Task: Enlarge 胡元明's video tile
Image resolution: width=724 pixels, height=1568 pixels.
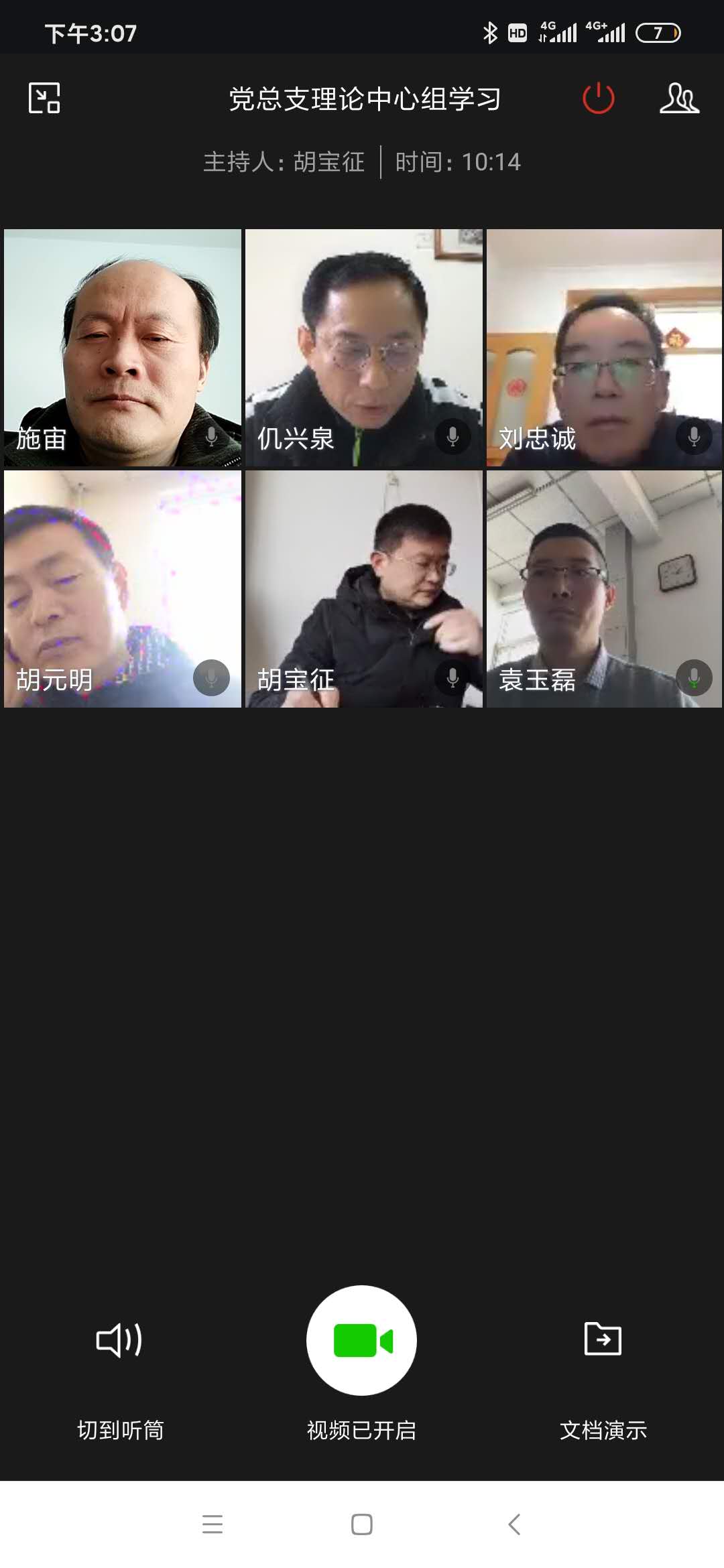Action: (x=123, y=588)
